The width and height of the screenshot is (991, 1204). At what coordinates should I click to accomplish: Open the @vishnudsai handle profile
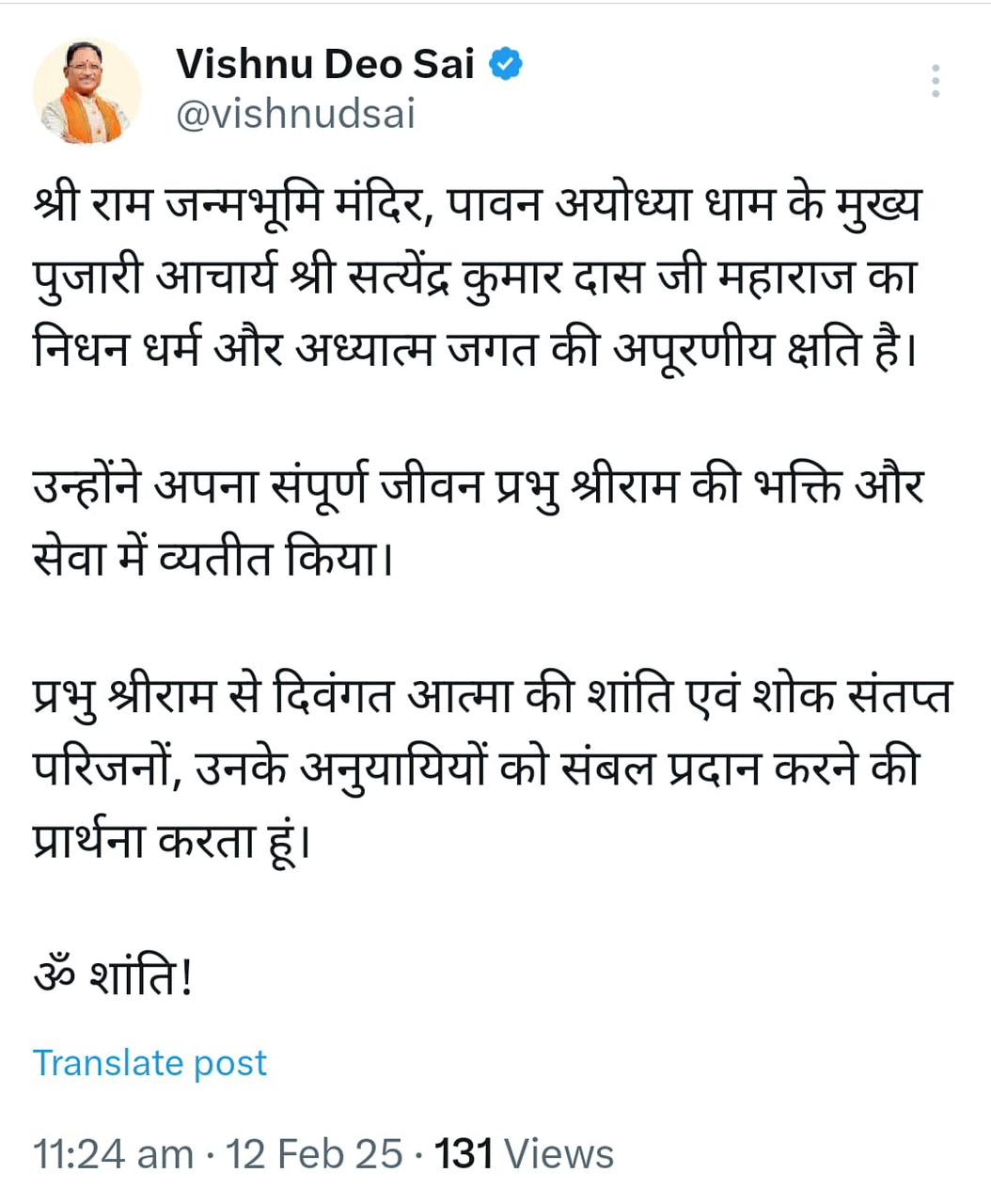[295, 115]
